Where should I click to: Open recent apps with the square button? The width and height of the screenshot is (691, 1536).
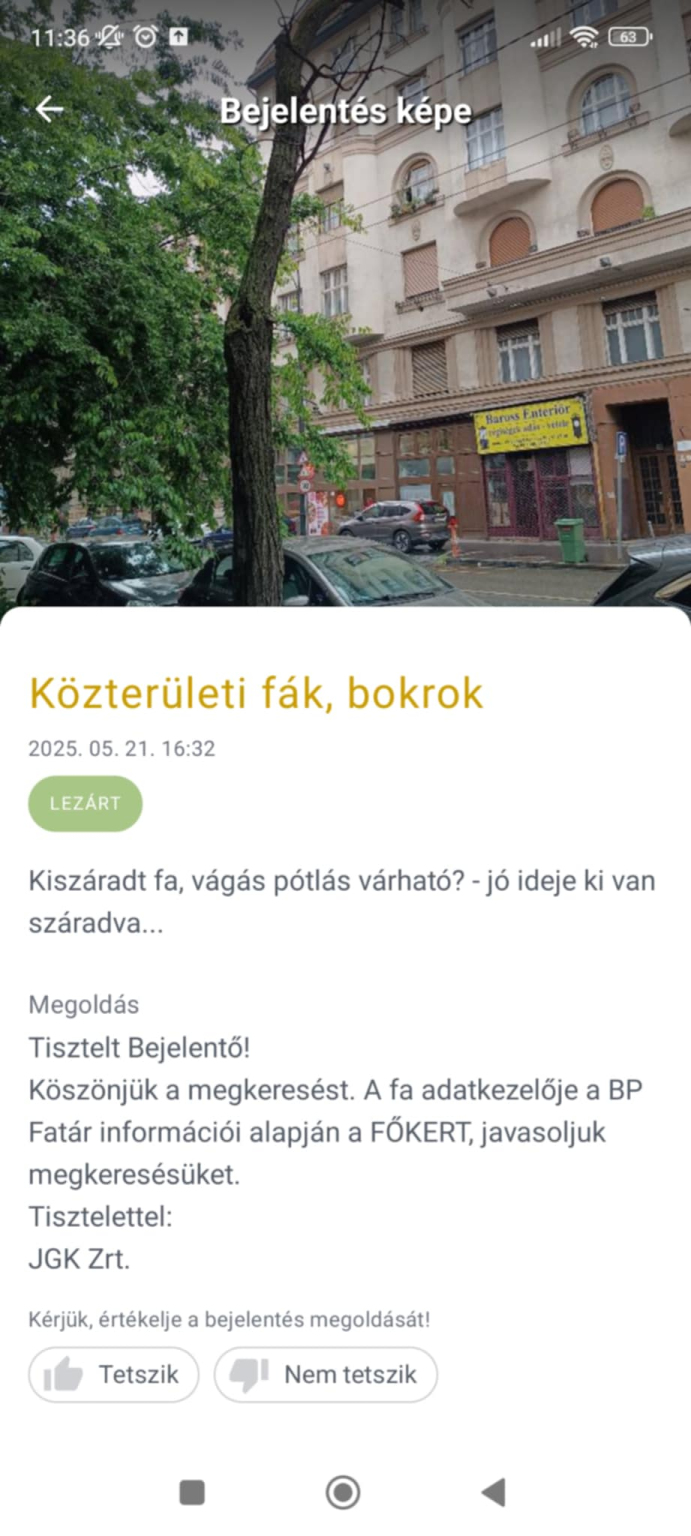pyautogui.click(x=192, y=1493)
